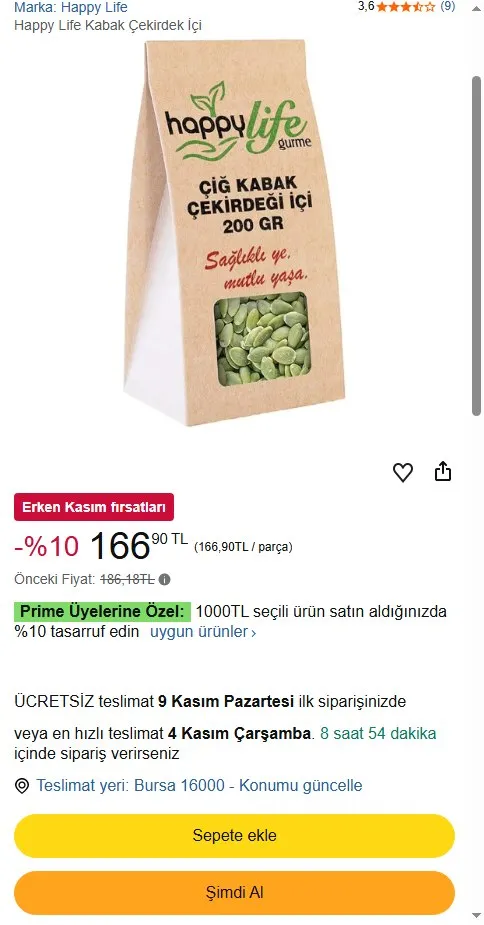Add the product to wishlist with the heart icon

pos(403,473)
